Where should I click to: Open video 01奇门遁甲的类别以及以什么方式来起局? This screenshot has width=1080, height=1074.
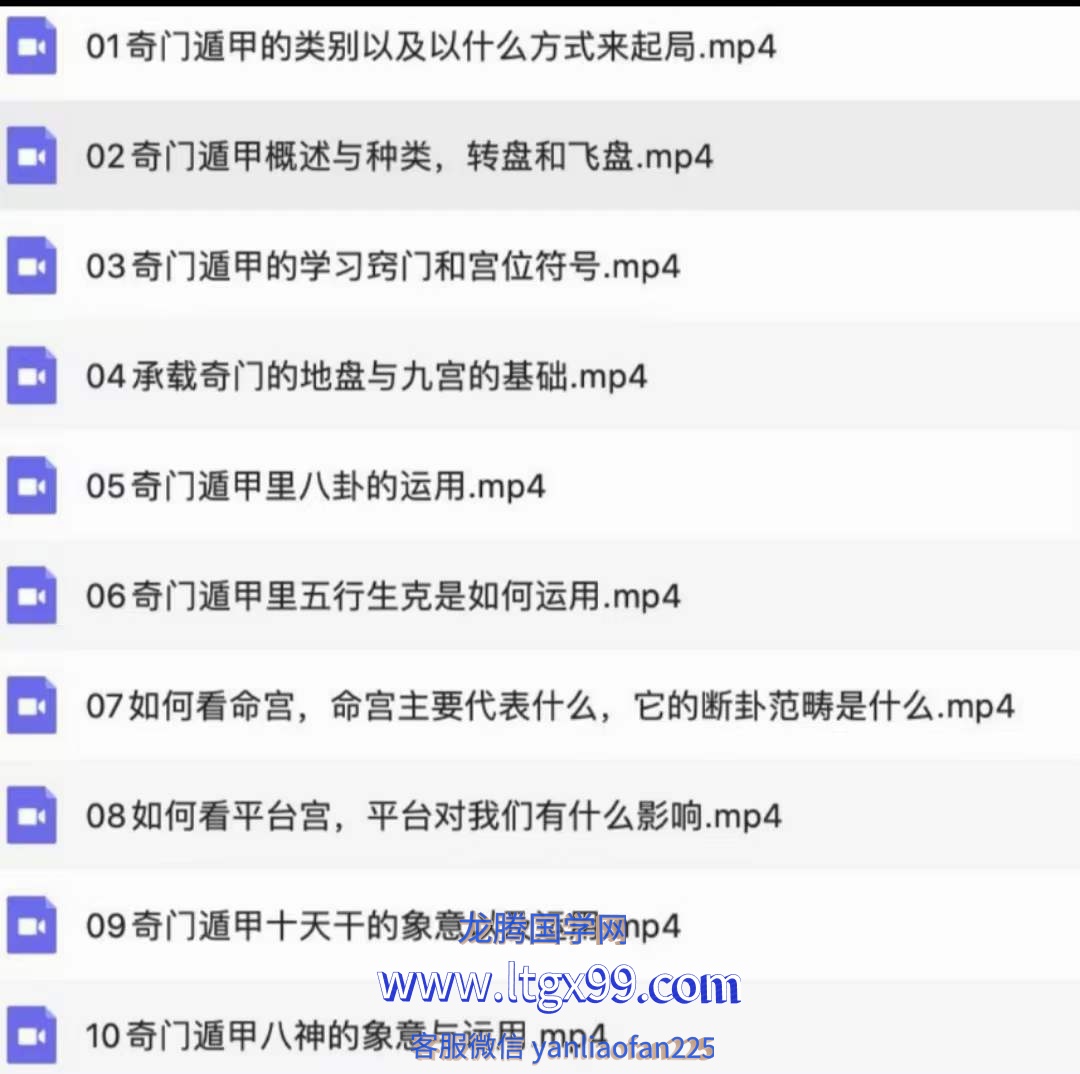pyautogui.click(x=430, y=47)
